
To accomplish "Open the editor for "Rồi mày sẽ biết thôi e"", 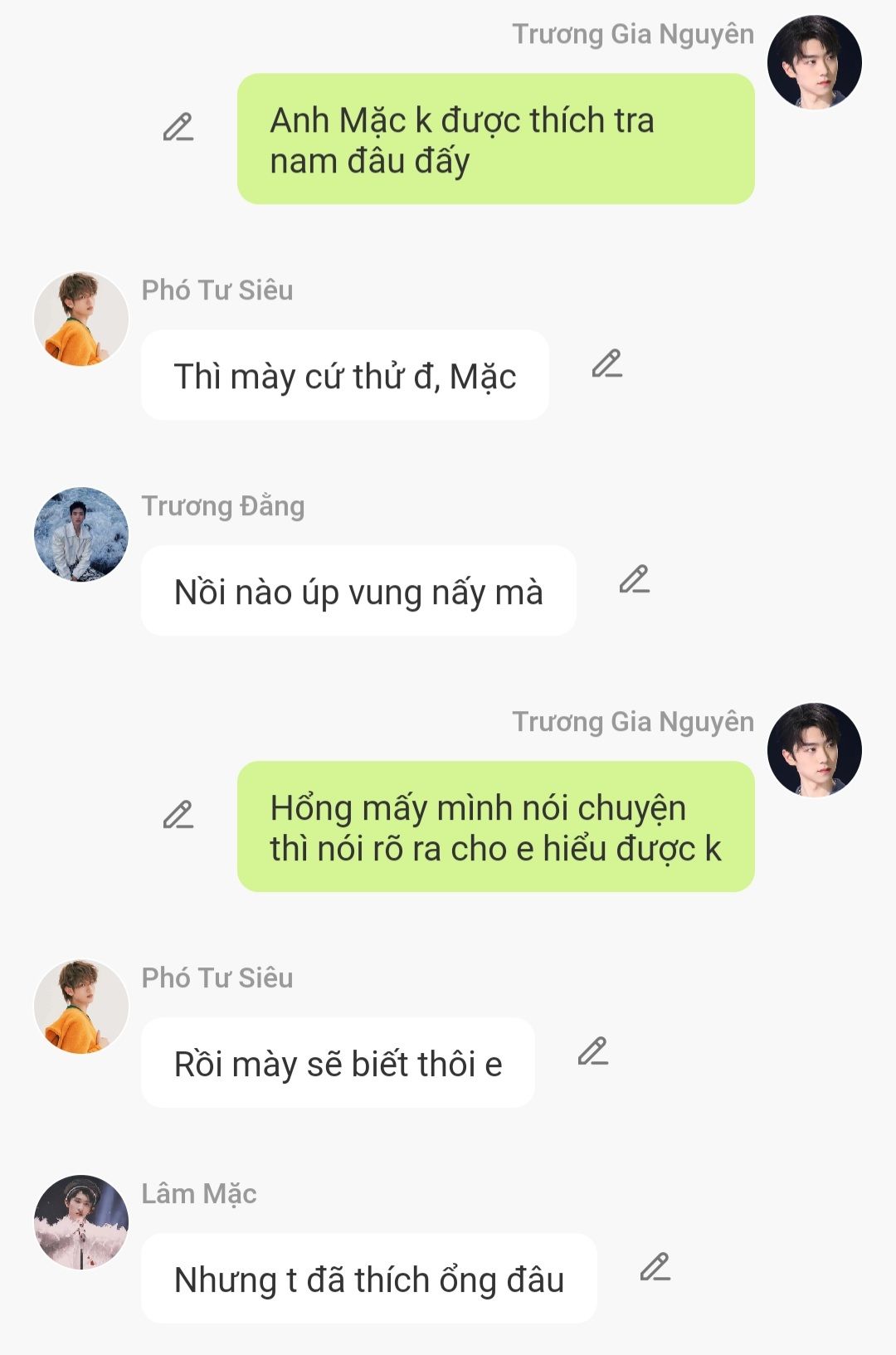I will pyautogui.click(x=592, y=1051).
